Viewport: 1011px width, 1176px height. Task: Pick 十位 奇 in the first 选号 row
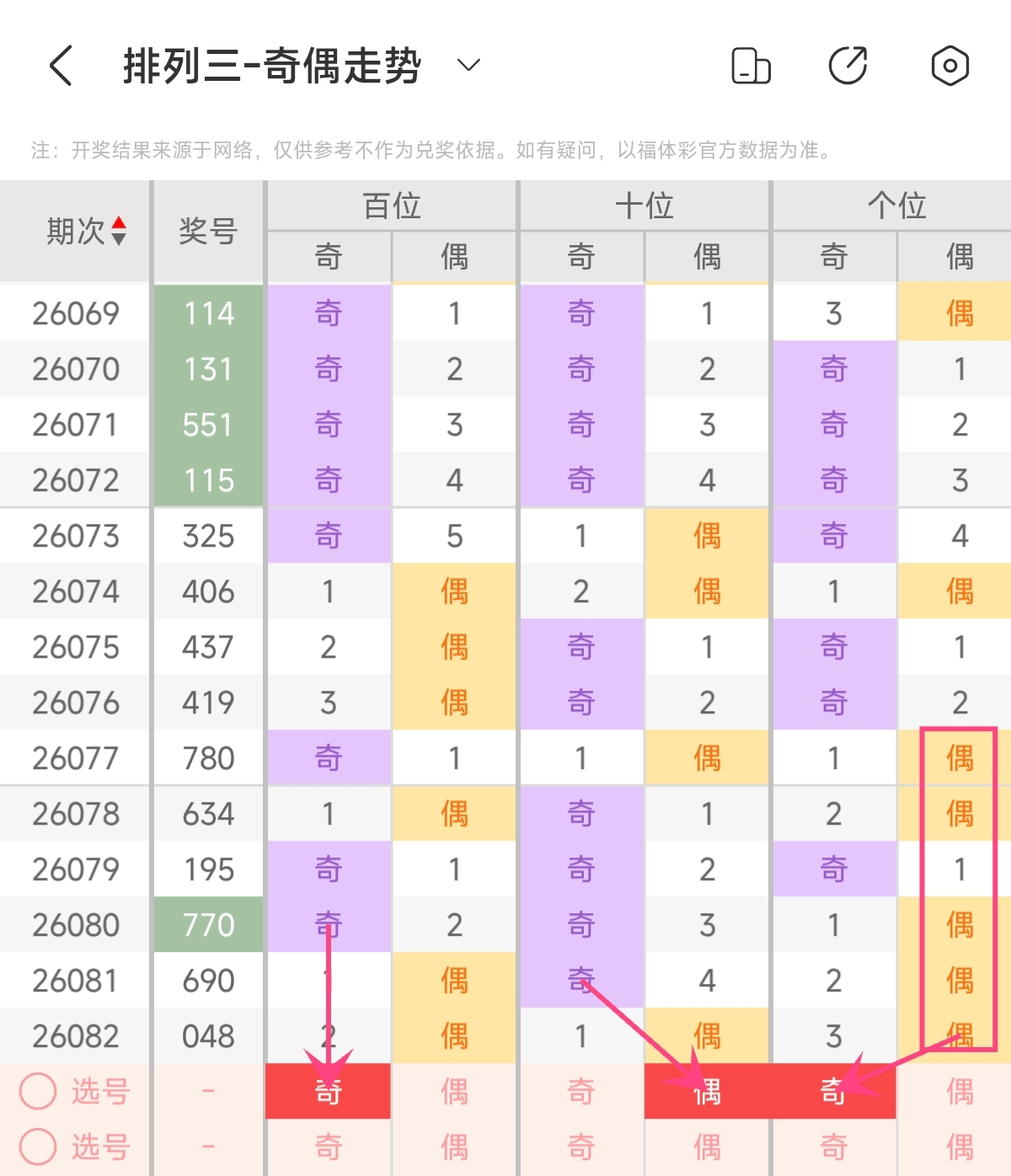[580, 1091]
